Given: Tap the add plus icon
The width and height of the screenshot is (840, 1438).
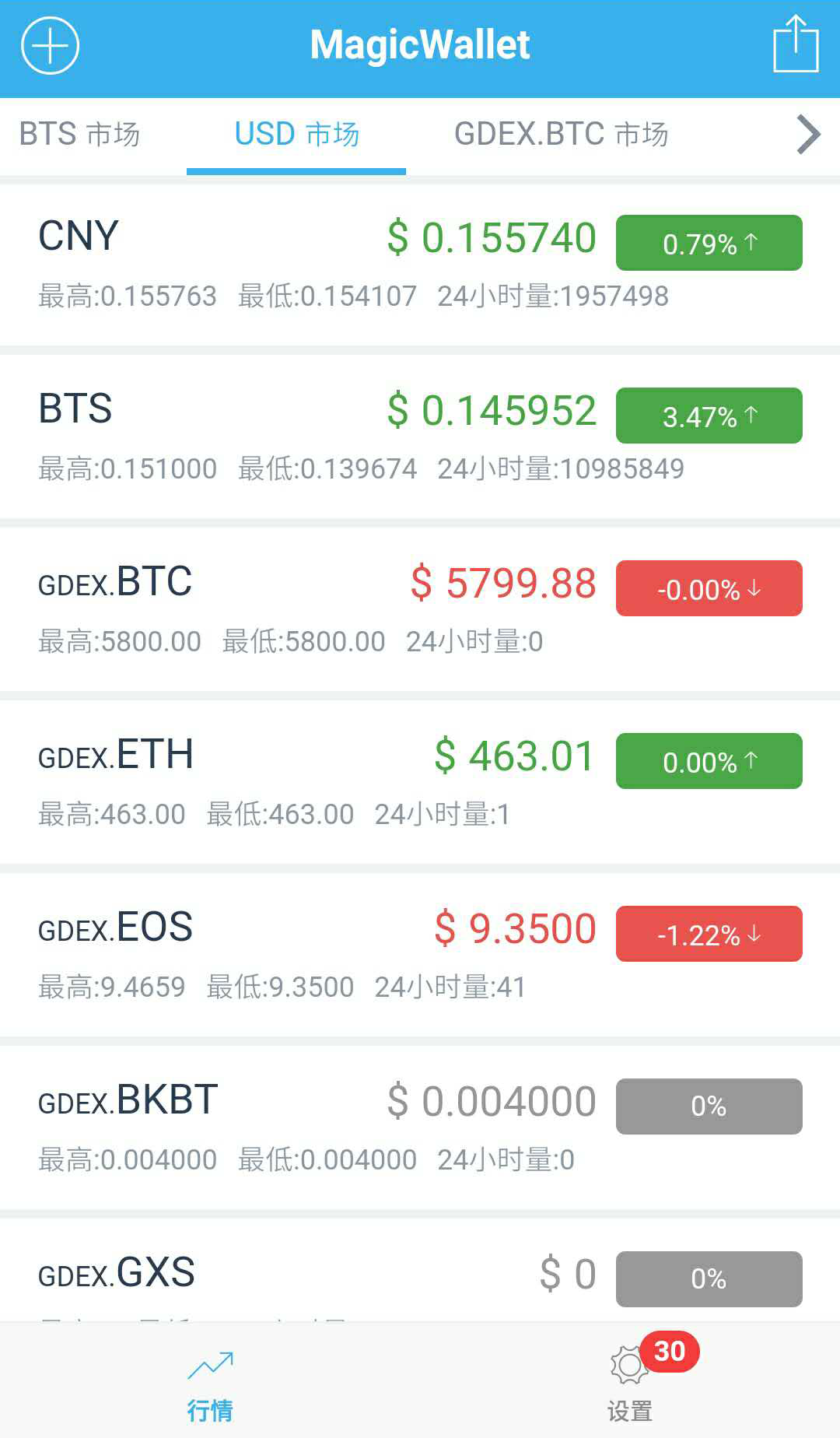Looking at the screenshot, I should click(51, 46).
